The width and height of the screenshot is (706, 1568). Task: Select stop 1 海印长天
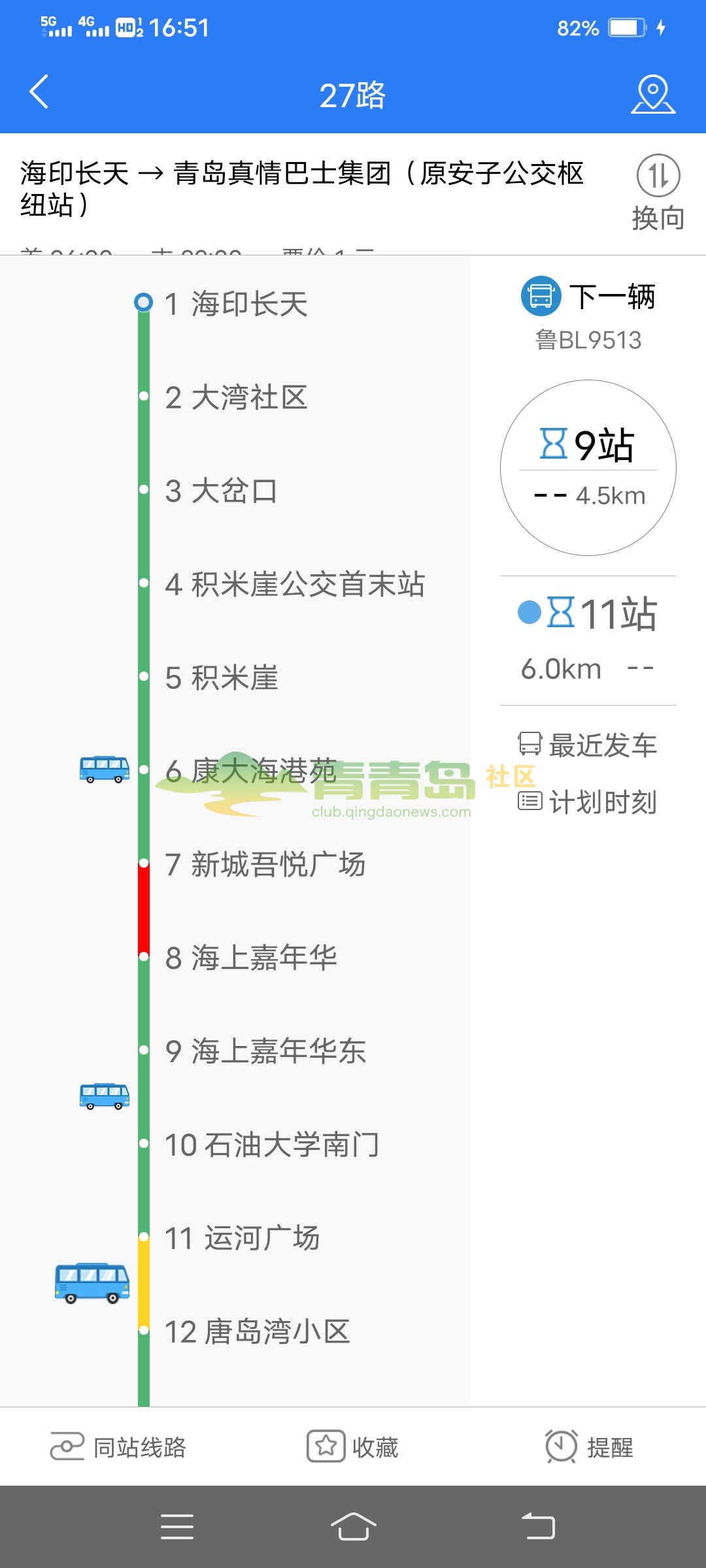[x=248, y=304]
